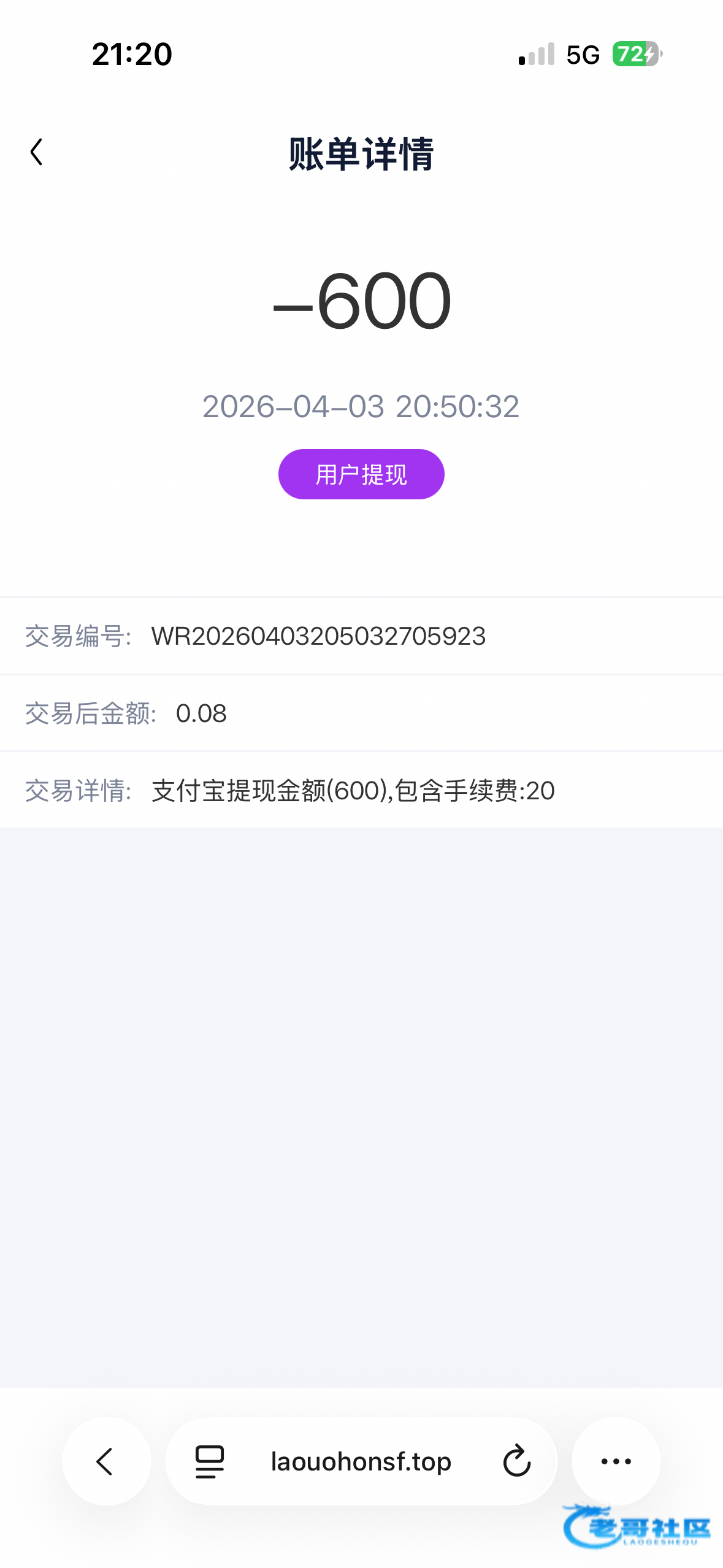This screenshot has height=1568, width=723.
Task: Go back from the 账单详情 page
Action: tap(36, 152)
